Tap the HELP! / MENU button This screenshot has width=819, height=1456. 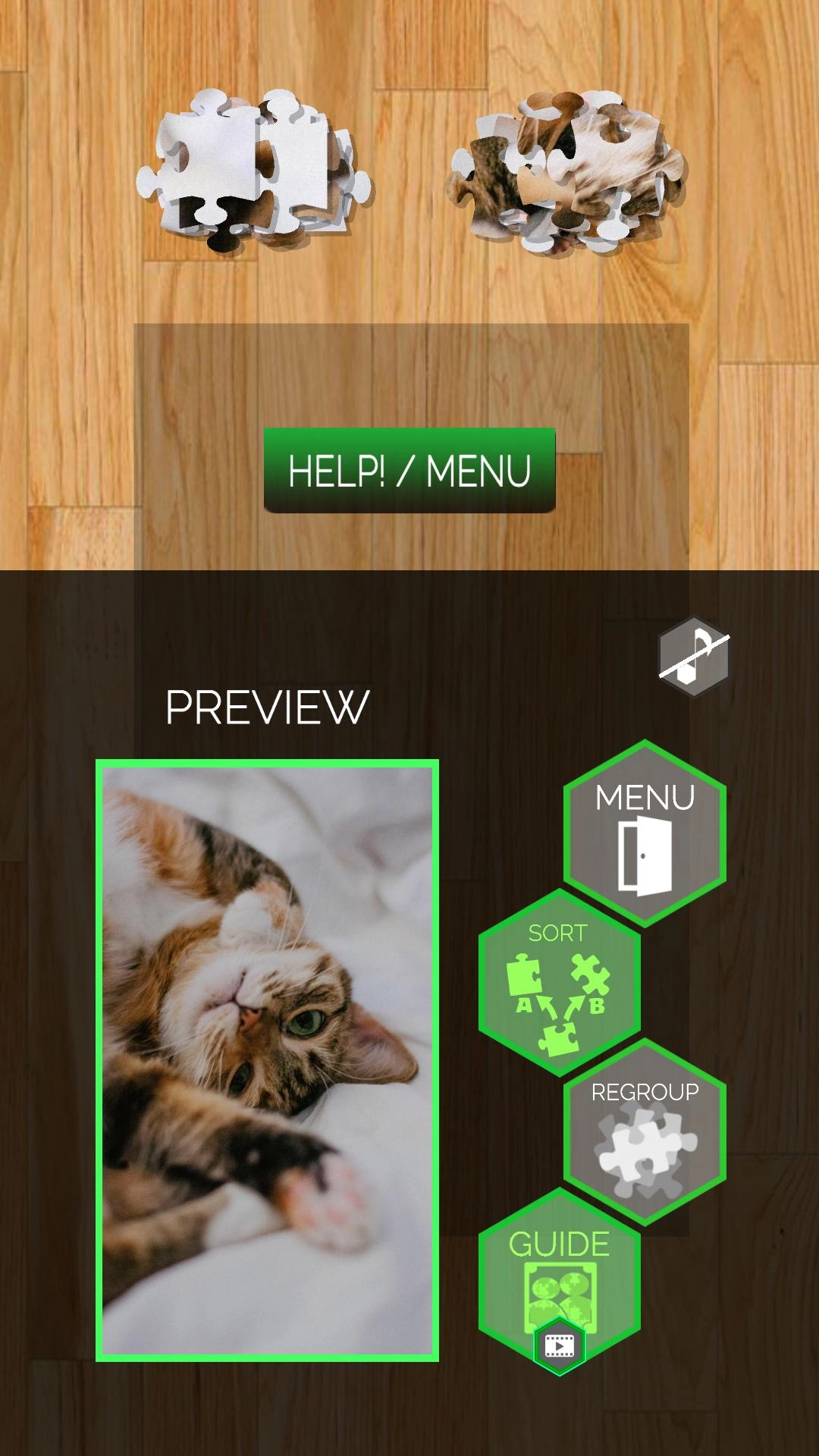coord(409,470)
